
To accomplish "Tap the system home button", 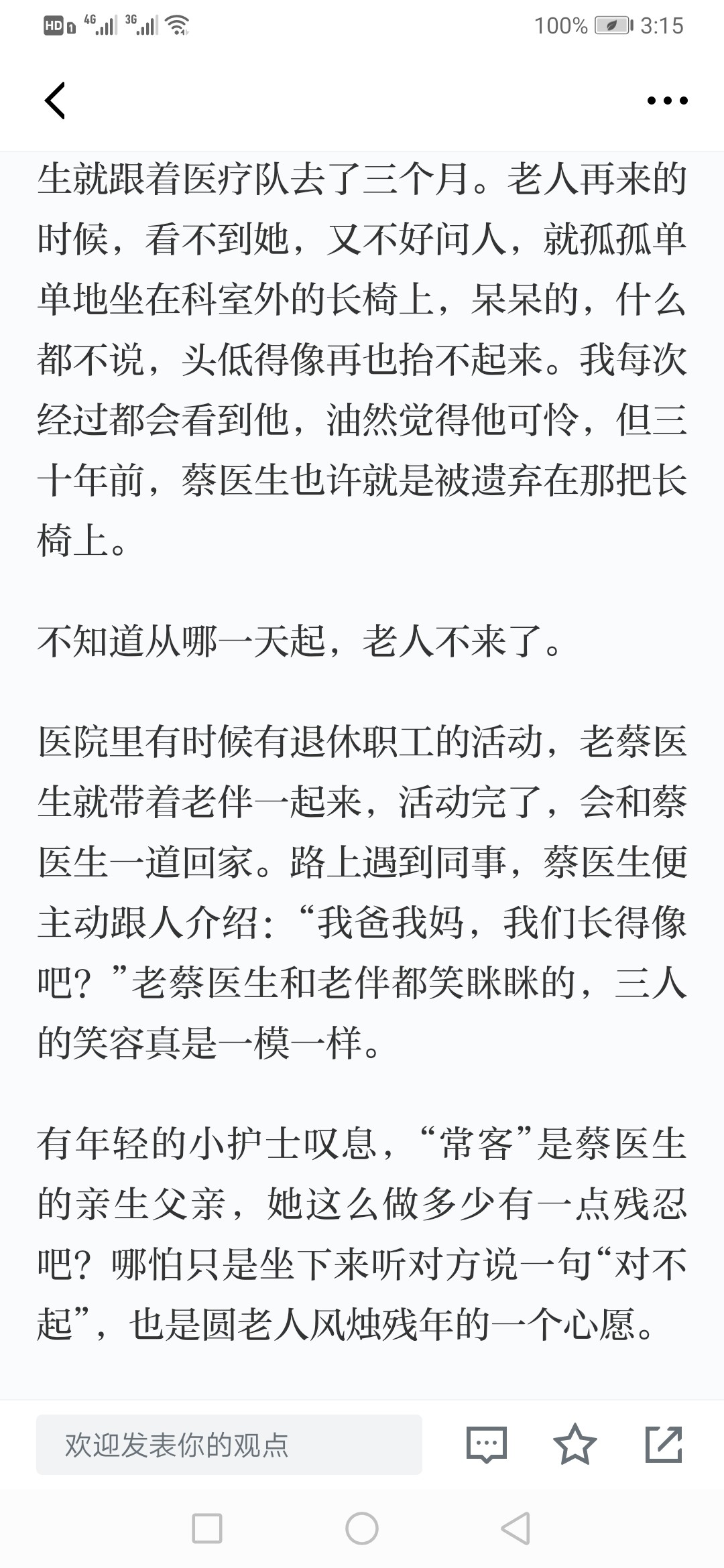I will coord(362,1529).
